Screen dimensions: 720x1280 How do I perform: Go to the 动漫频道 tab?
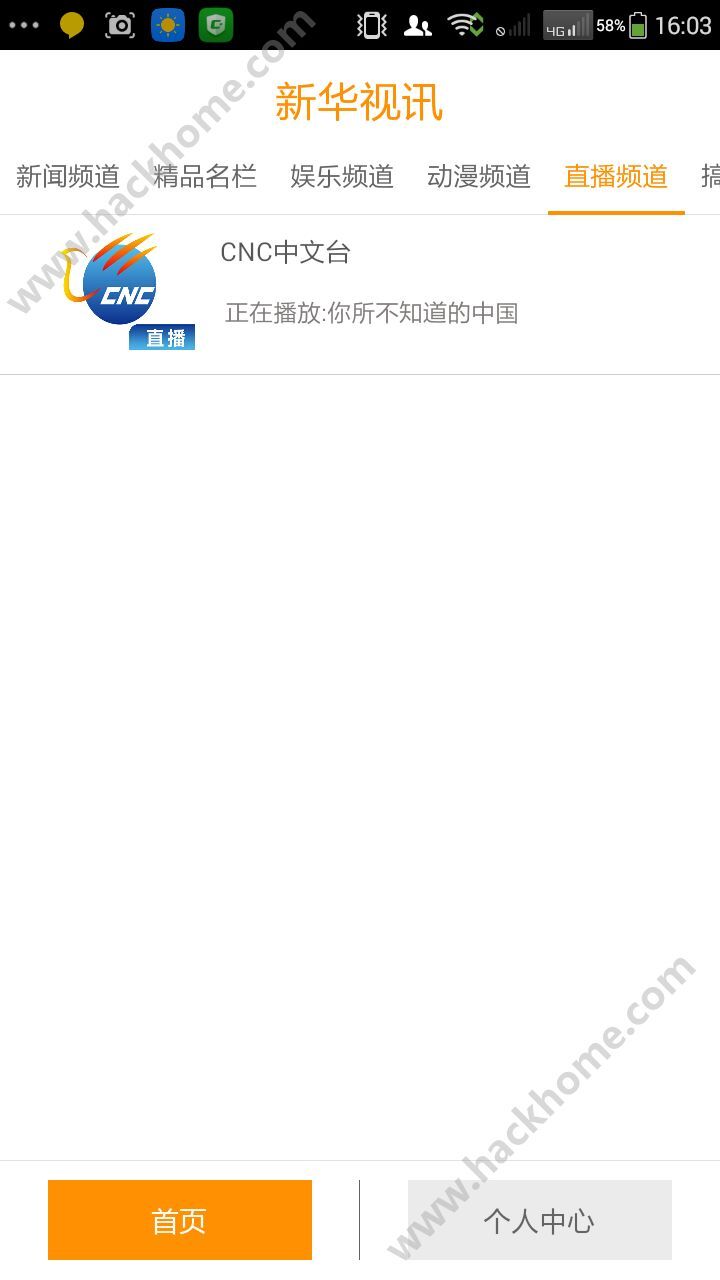(x=479, y=177)
